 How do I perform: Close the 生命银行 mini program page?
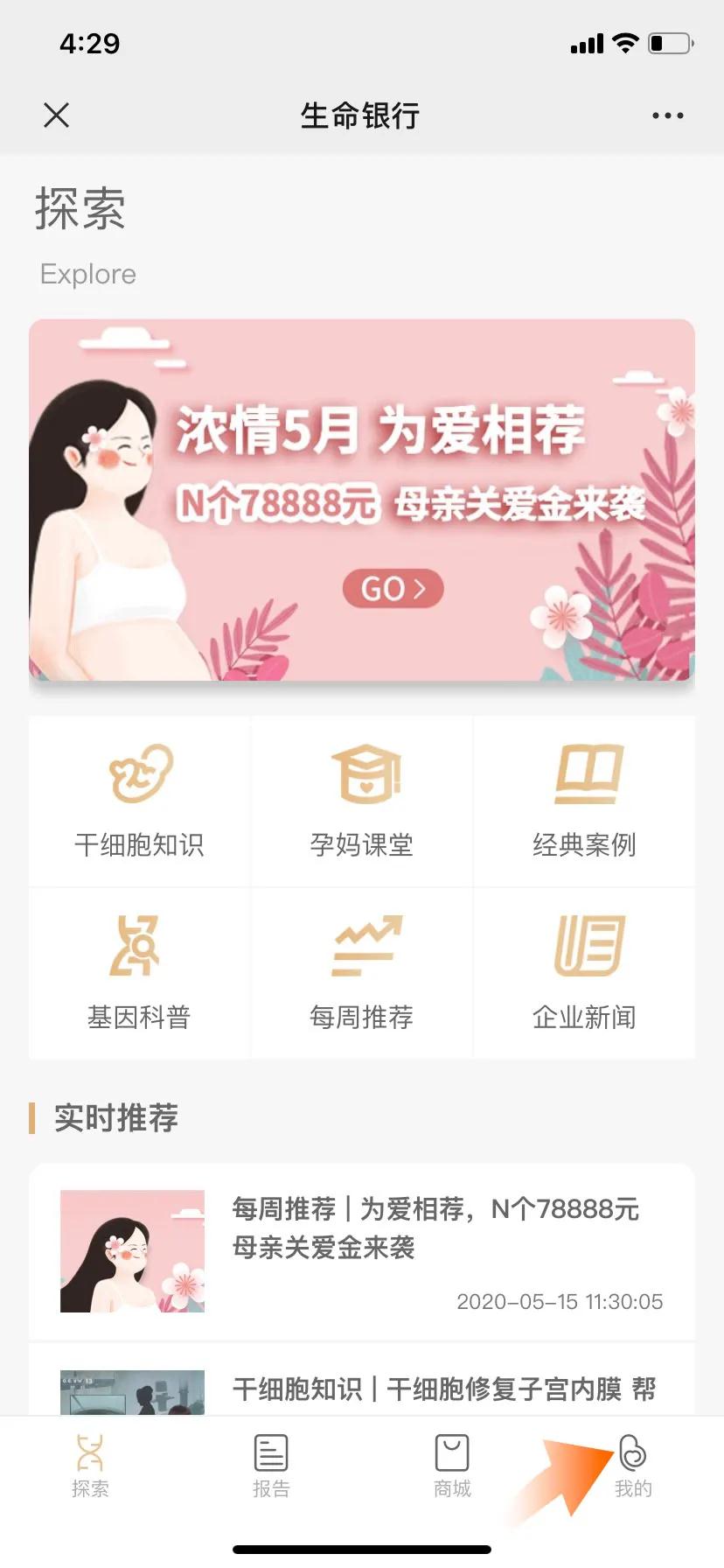[56, 115]
